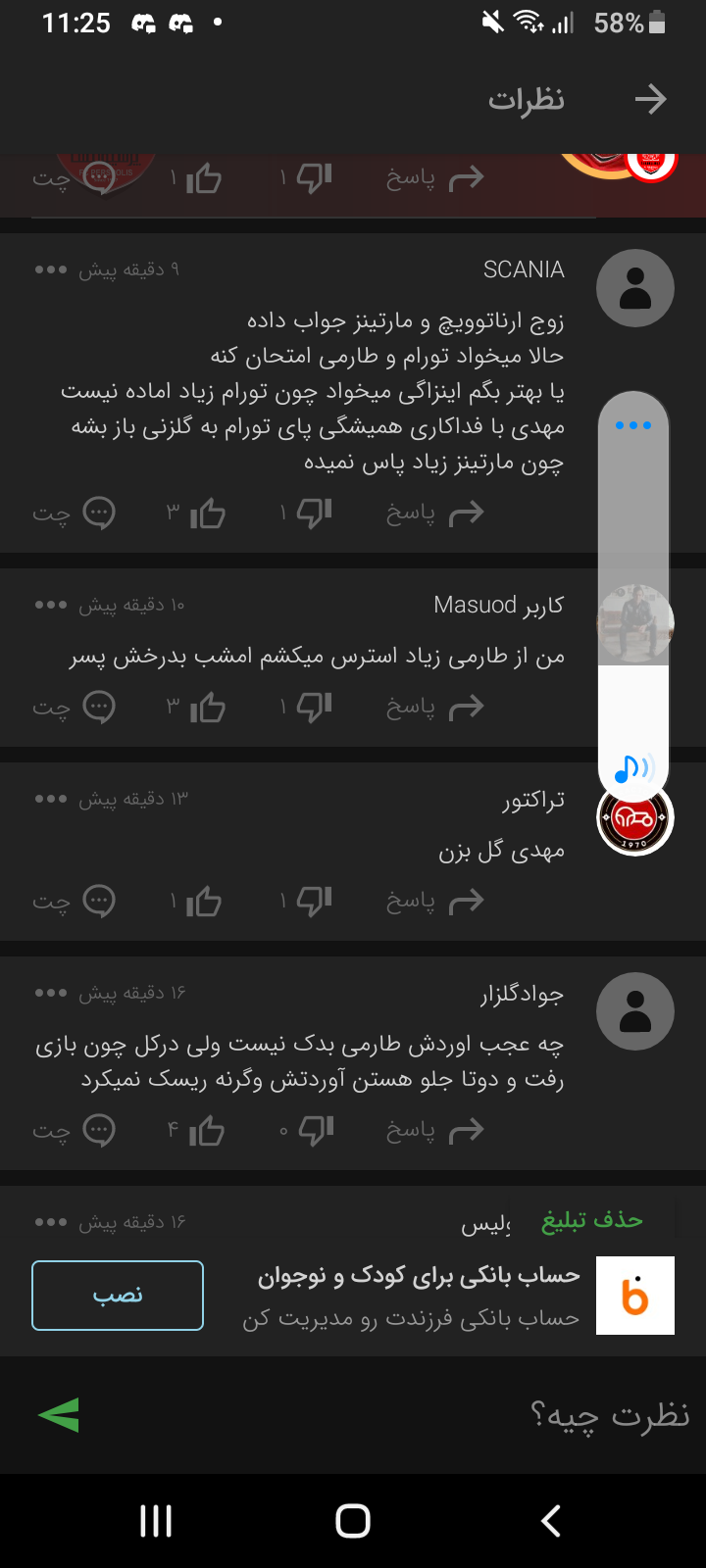Image resolution: width=706 pixels, height=1568 pixels.
Task: Open جوادگلزار's profile avatar
Action: (x=635, y=1011)
